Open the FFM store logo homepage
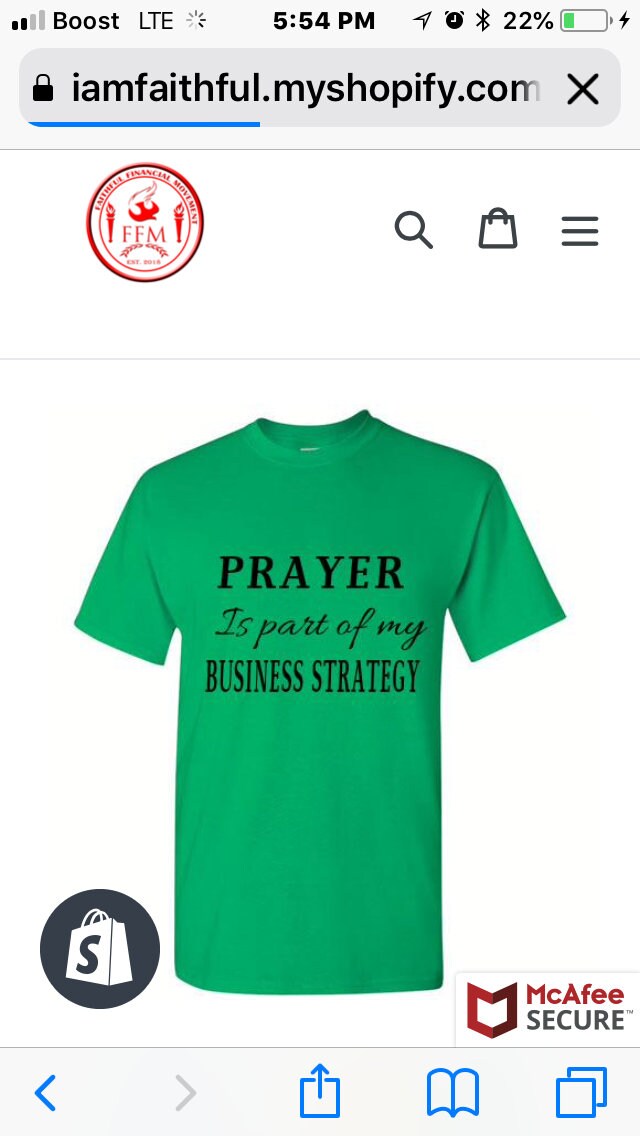The image size is (640, 1136). coord(144,223)
